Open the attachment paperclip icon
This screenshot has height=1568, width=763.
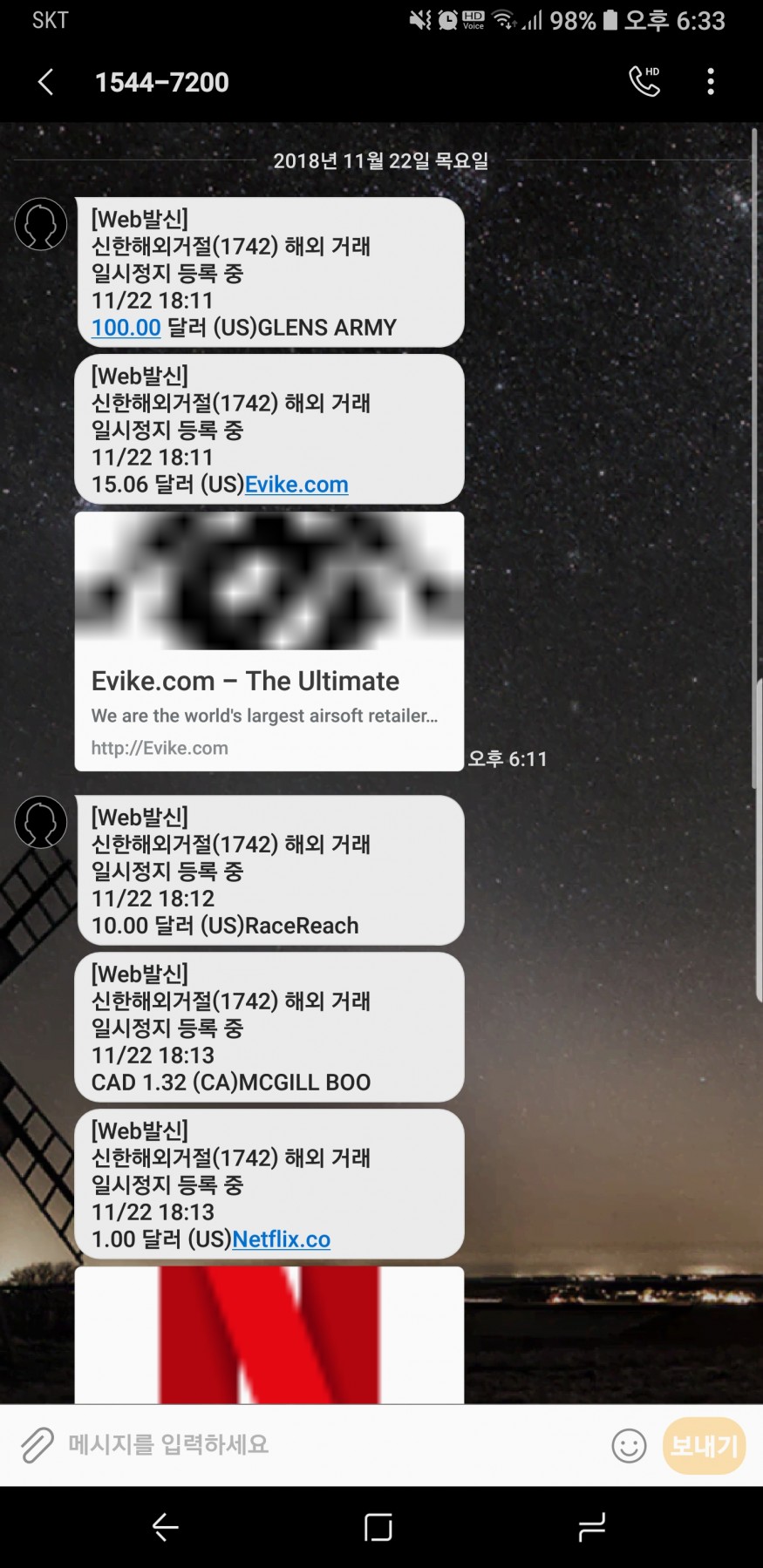pyautogui.click(x=37, y=1445)
